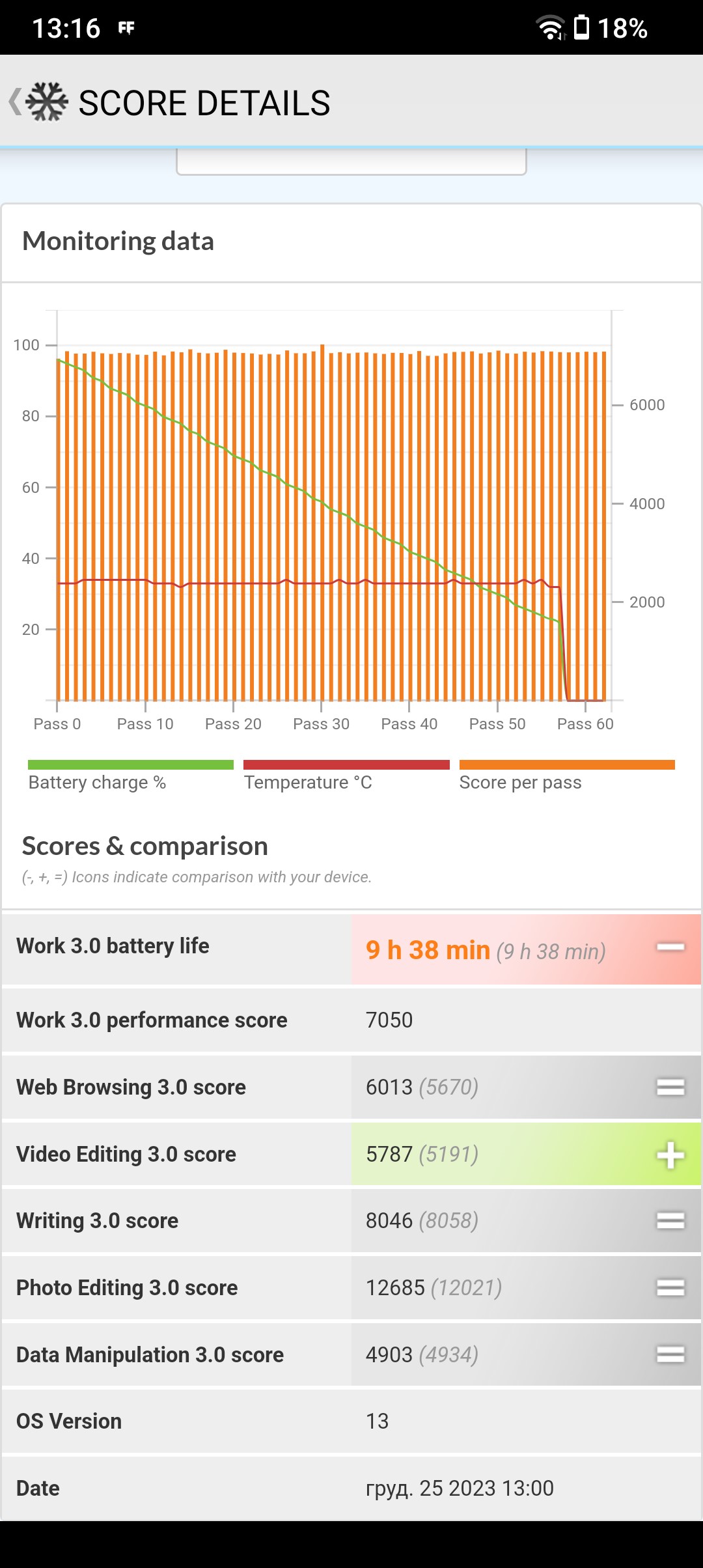Tap the Temperature °C legend item
This screenshot has height=1568, width=703.
coord(346,776)
